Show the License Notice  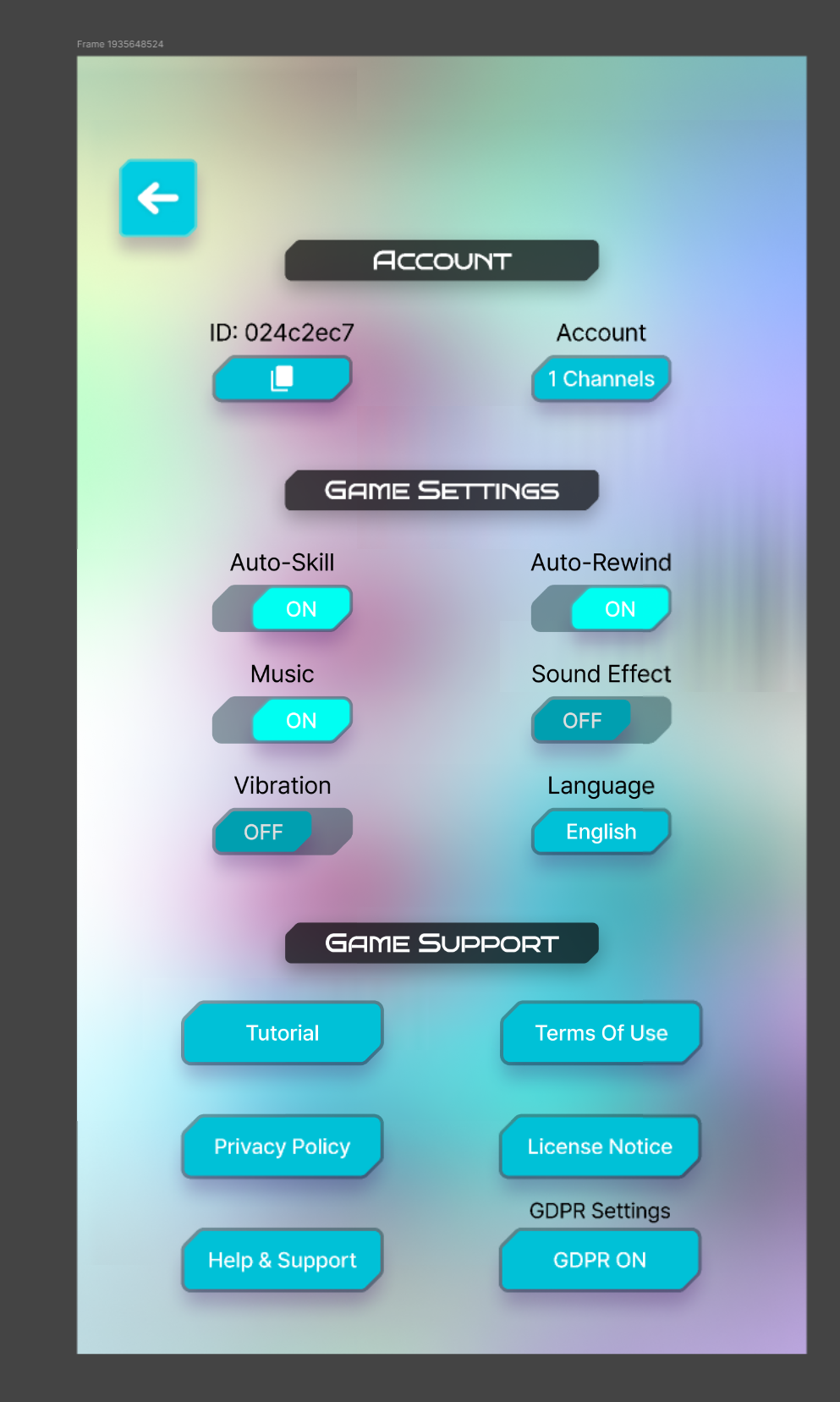(x=601, y=1146)
